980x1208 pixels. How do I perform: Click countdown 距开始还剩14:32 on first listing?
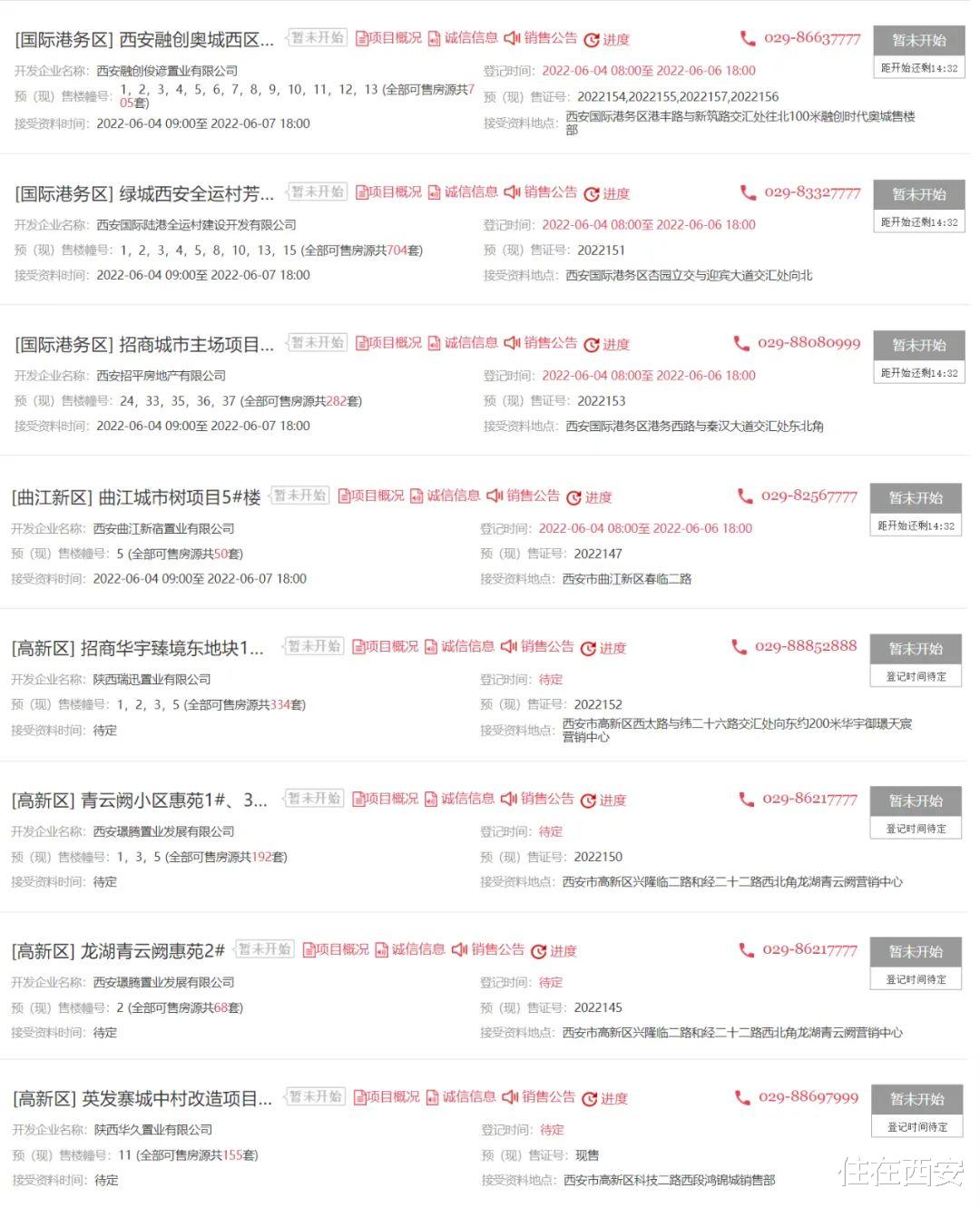917,66
